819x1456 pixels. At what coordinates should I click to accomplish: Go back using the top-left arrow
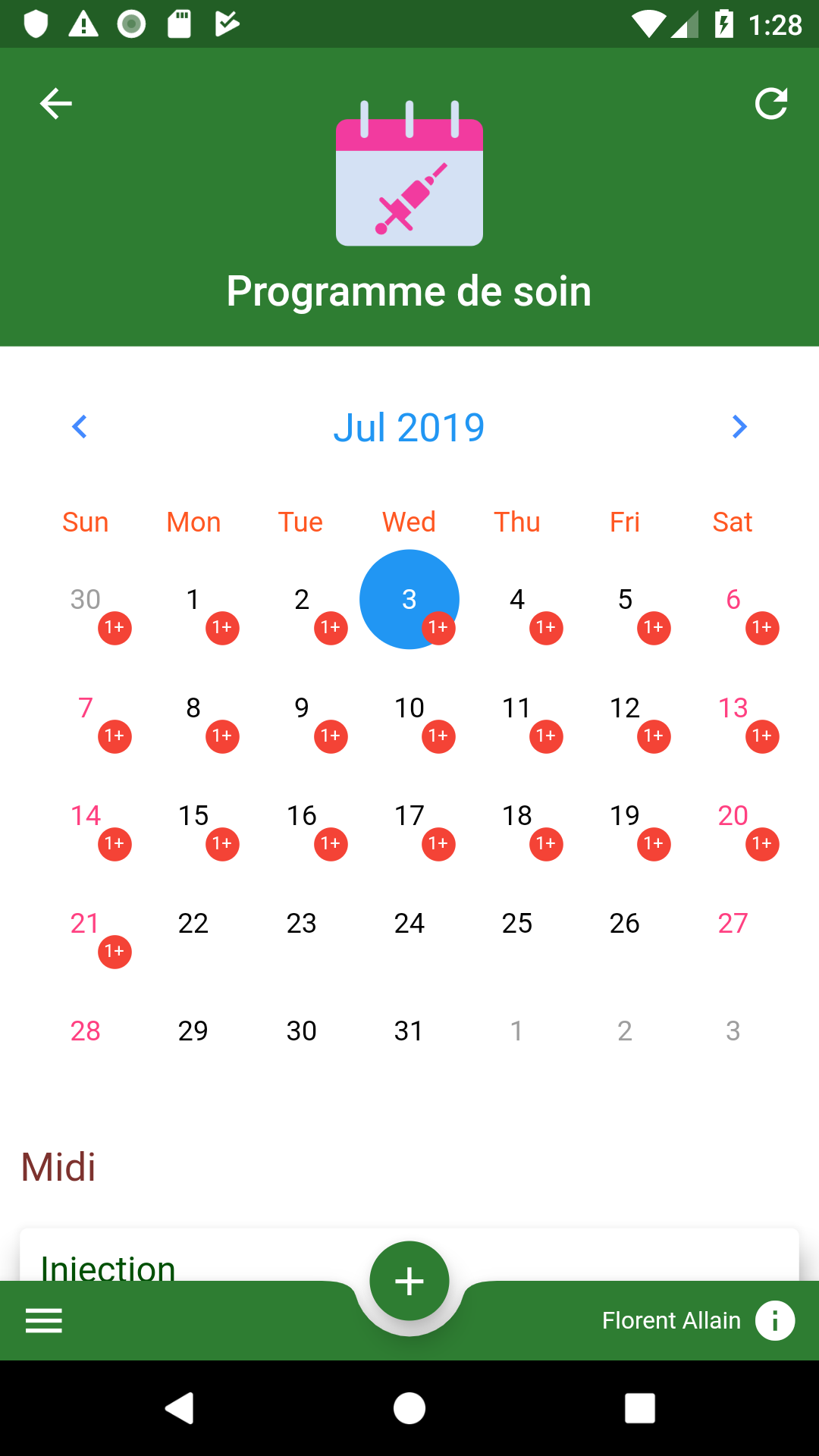(56, 103)
